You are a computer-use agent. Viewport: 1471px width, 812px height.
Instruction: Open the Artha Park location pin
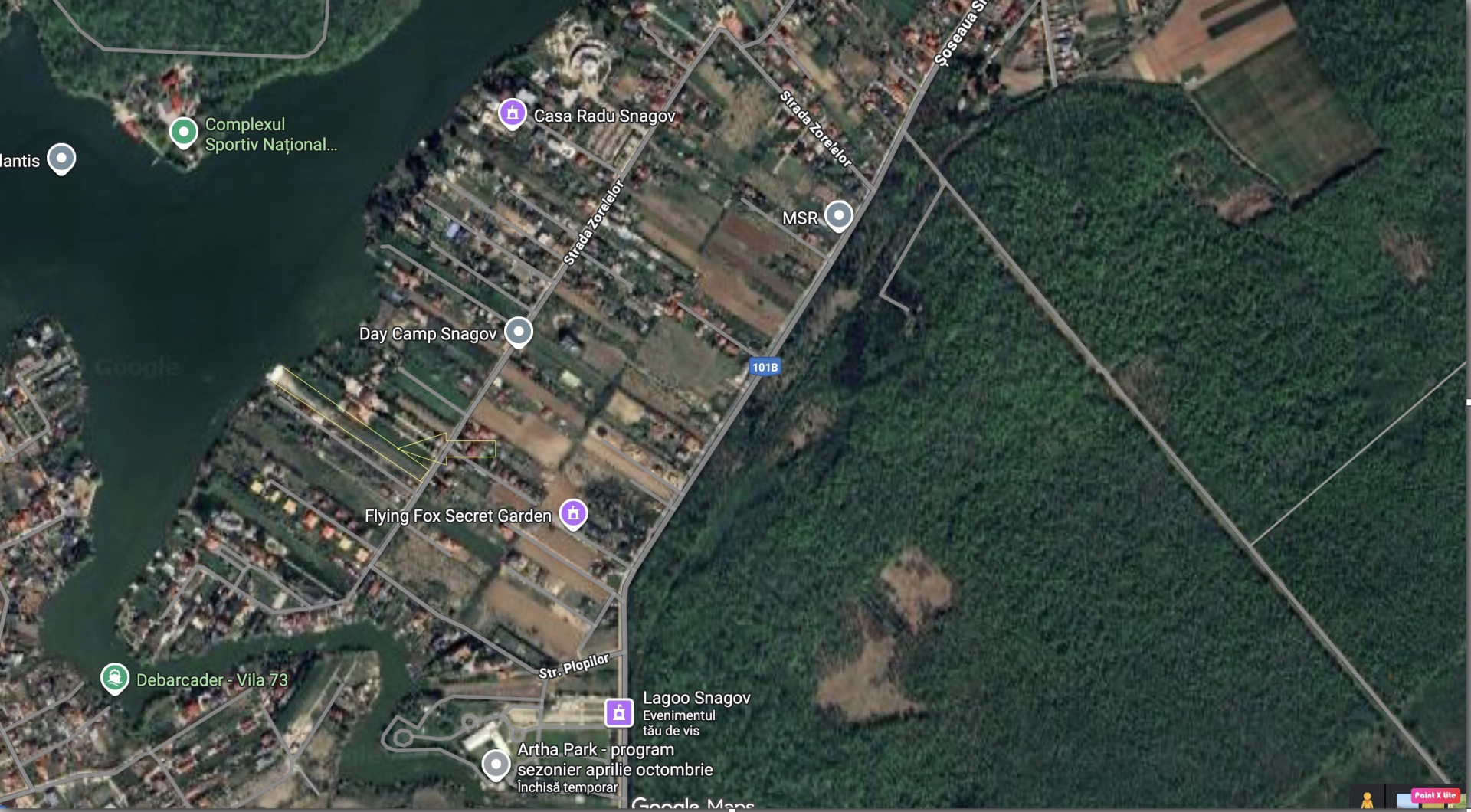[496, 764]
